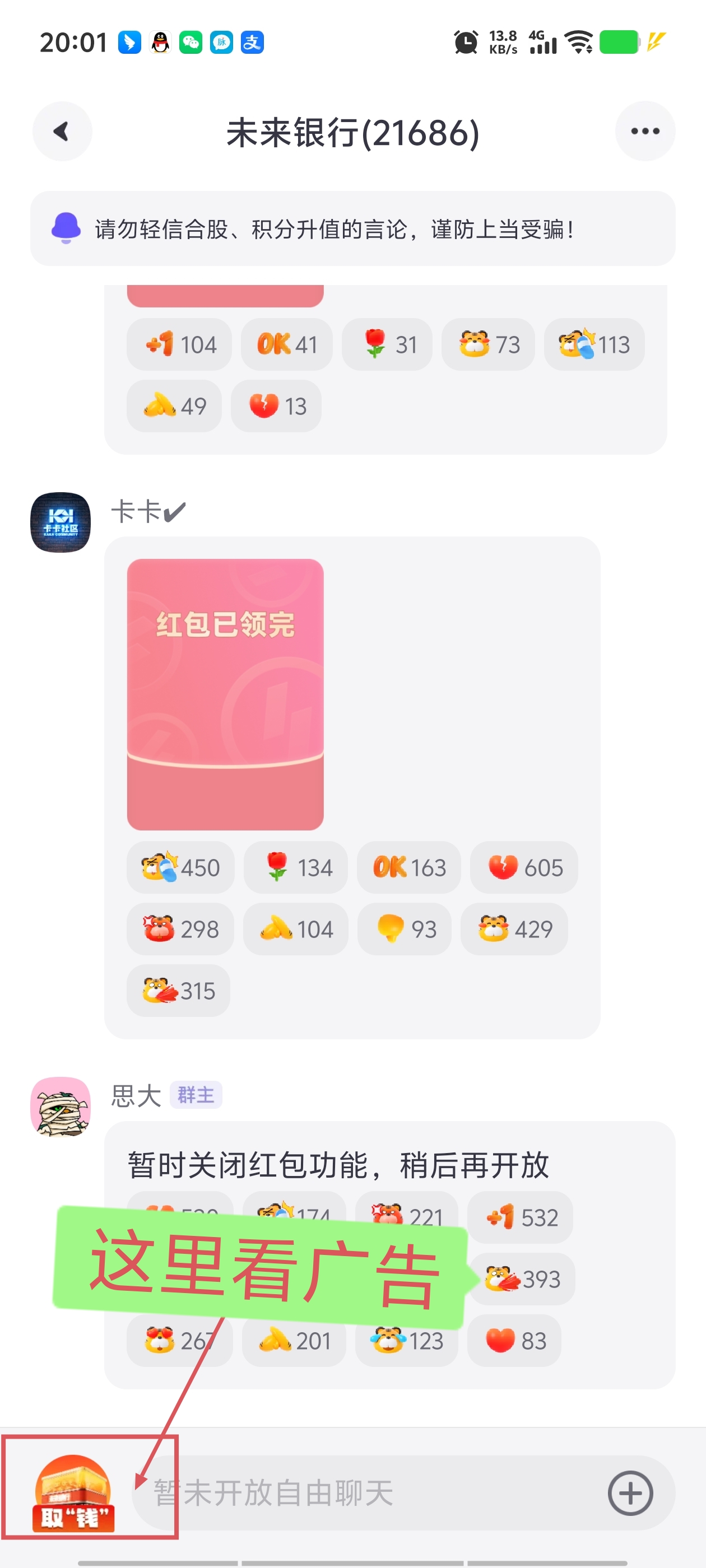Open the 取"钱" bank icon
The width and height of the screenshot is (706, 1568).
pyautogui.click(x=73, y=1493)
